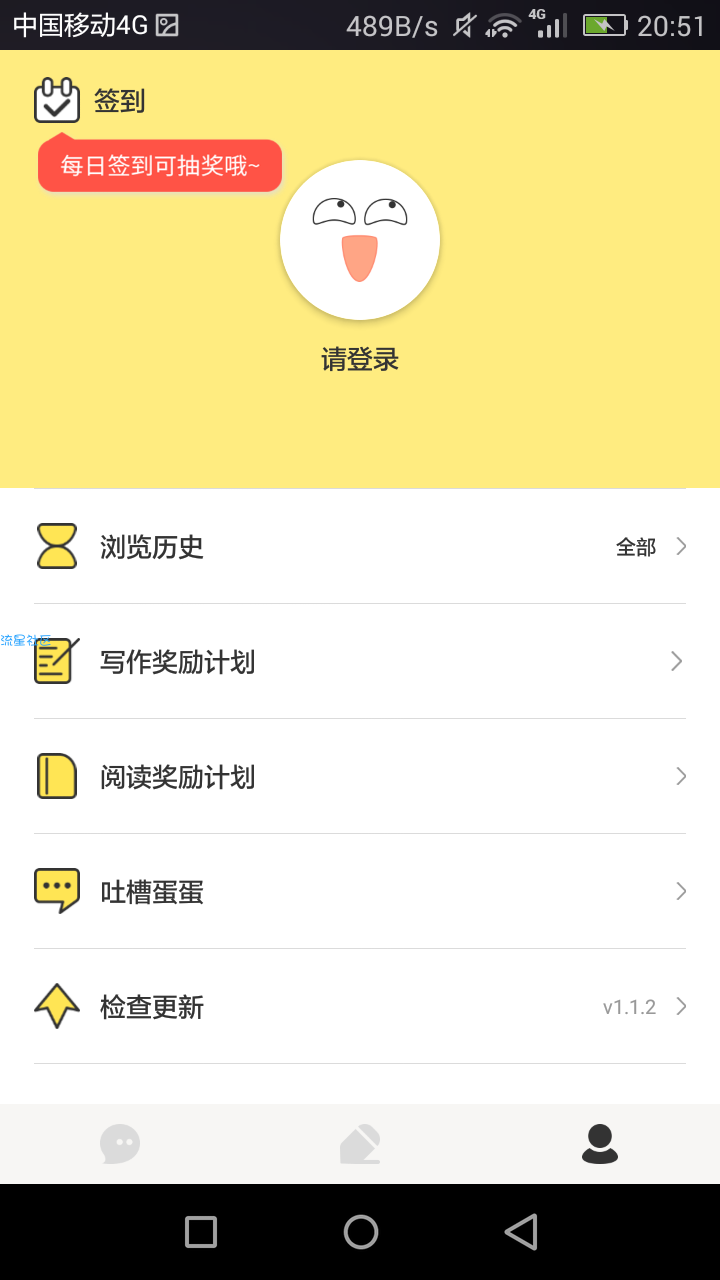Image resolution: width=720 pixels, height=1280 pixels.
Task: Switch to the chat bubble tab
Action: click(120, 1144)
